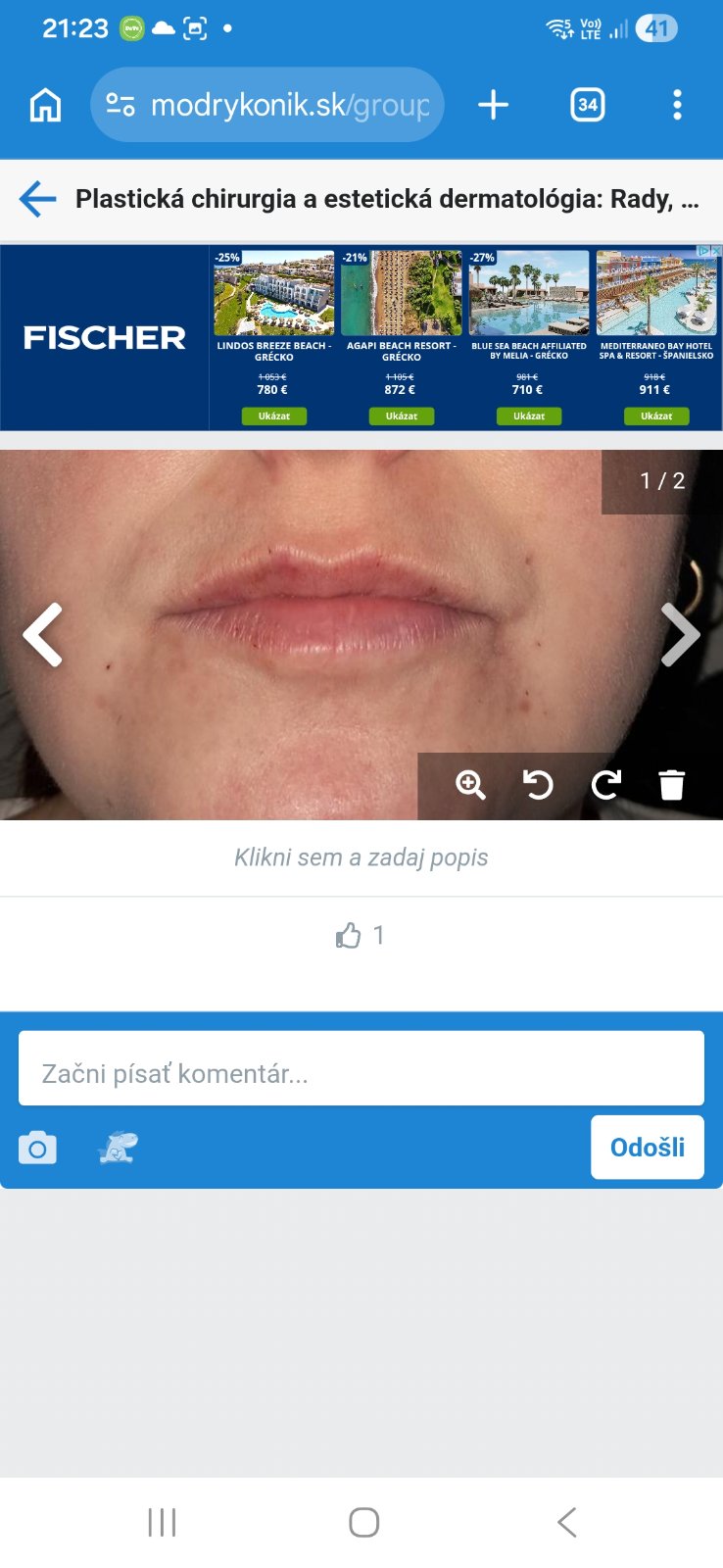723x1568 pixels.
Task: Open a new browser tab
Action: tap(493, 105)
